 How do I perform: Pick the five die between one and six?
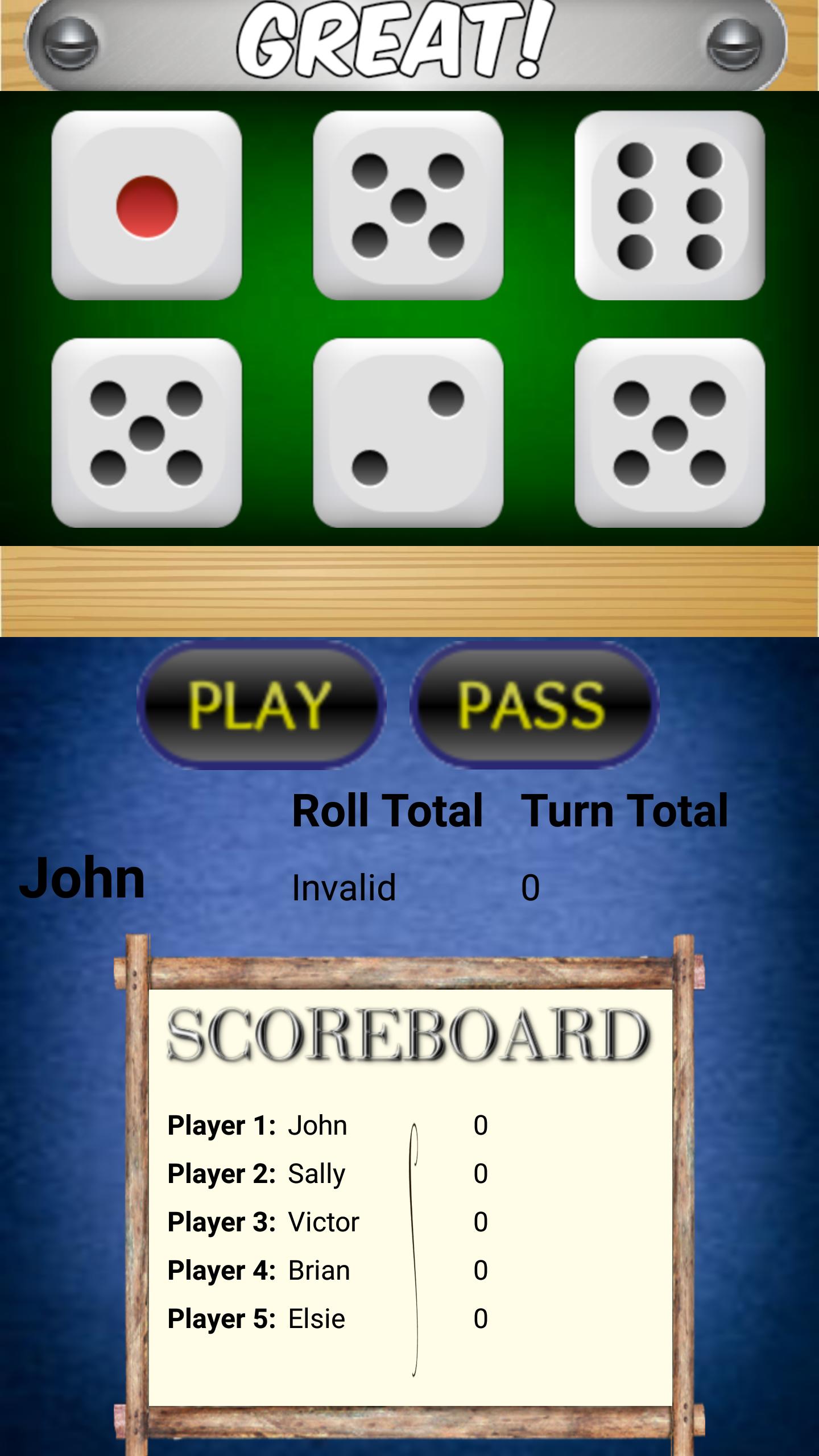pos(408,206)
